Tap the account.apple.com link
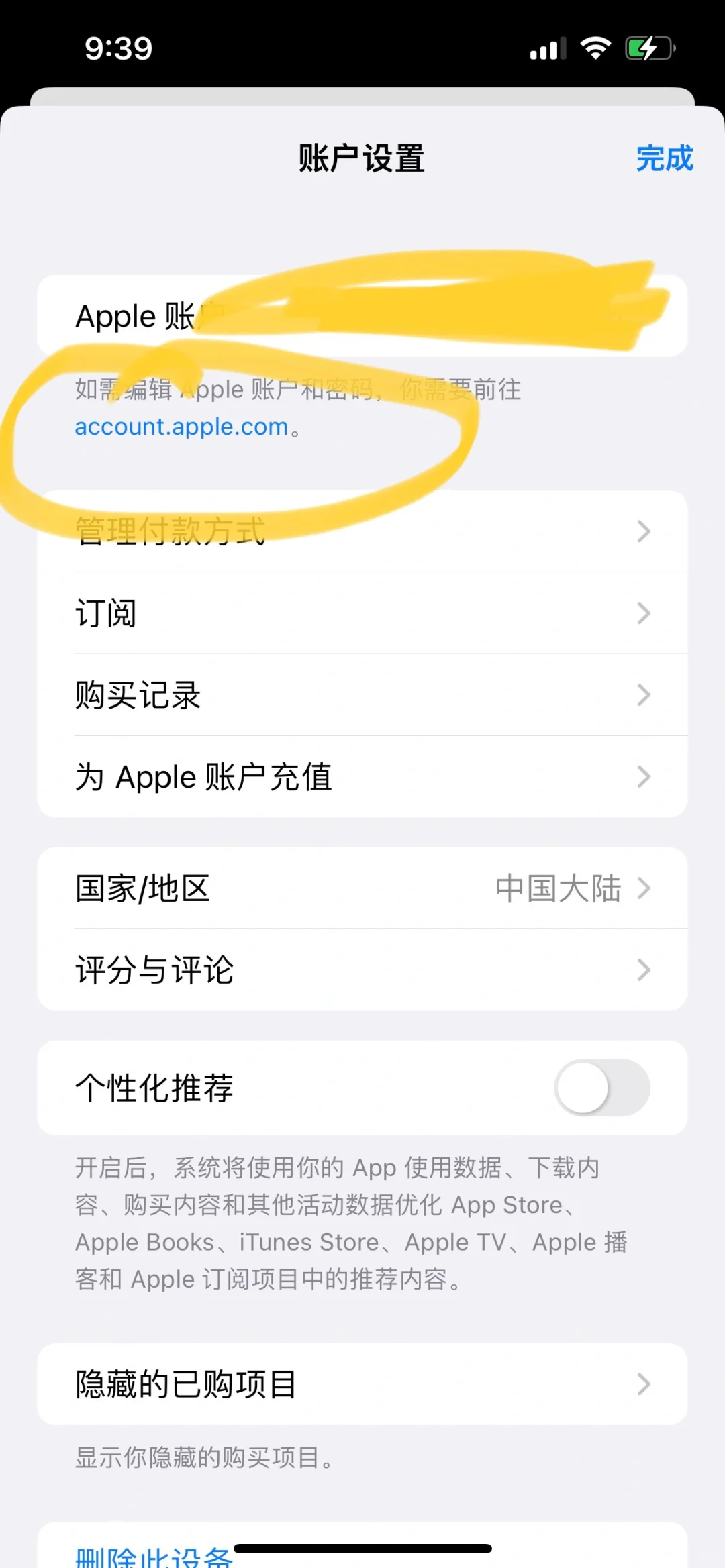 tap(181, 427)
